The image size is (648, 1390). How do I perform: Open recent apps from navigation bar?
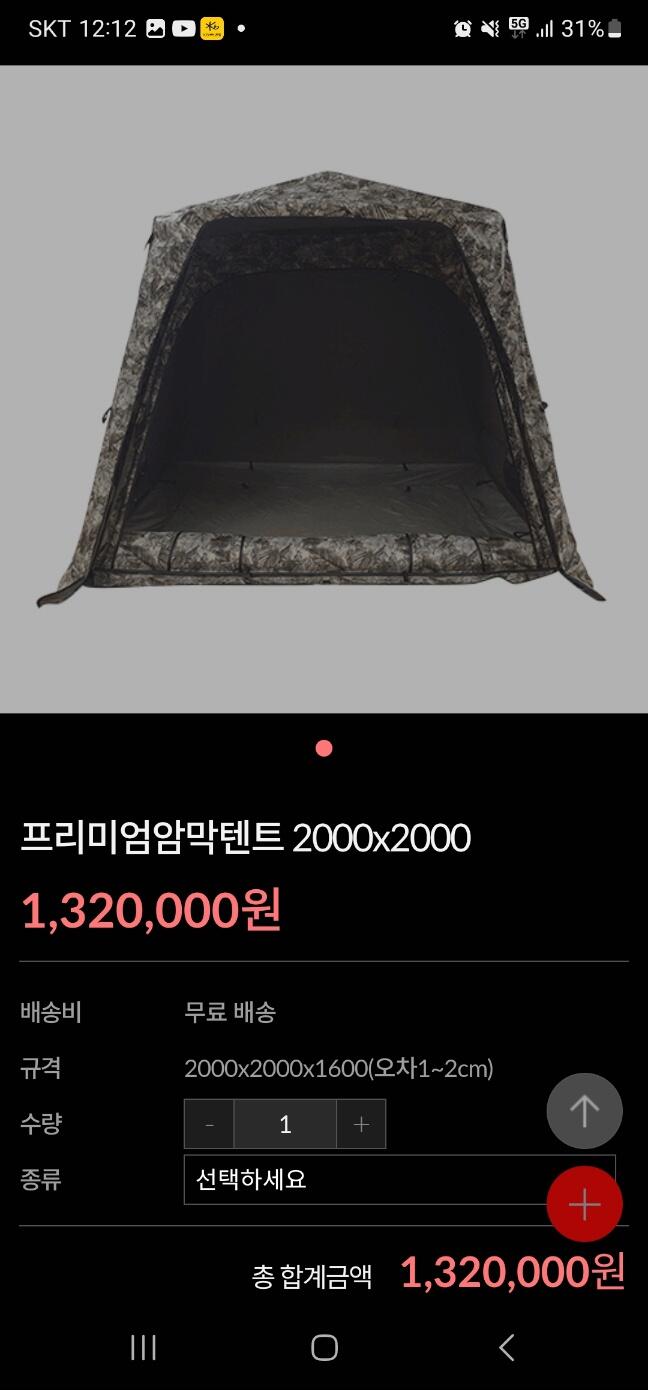pos(143,1347)
